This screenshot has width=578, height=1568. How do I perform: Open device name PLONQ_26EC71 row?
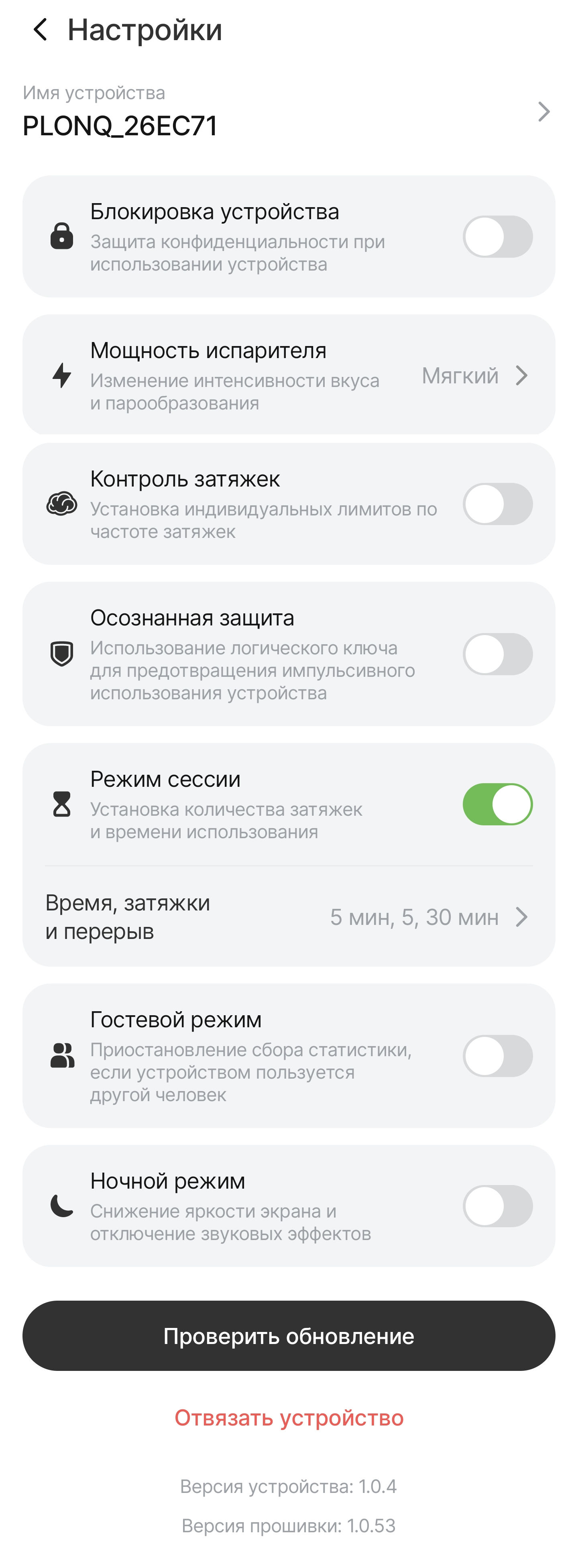click(288, 112)
